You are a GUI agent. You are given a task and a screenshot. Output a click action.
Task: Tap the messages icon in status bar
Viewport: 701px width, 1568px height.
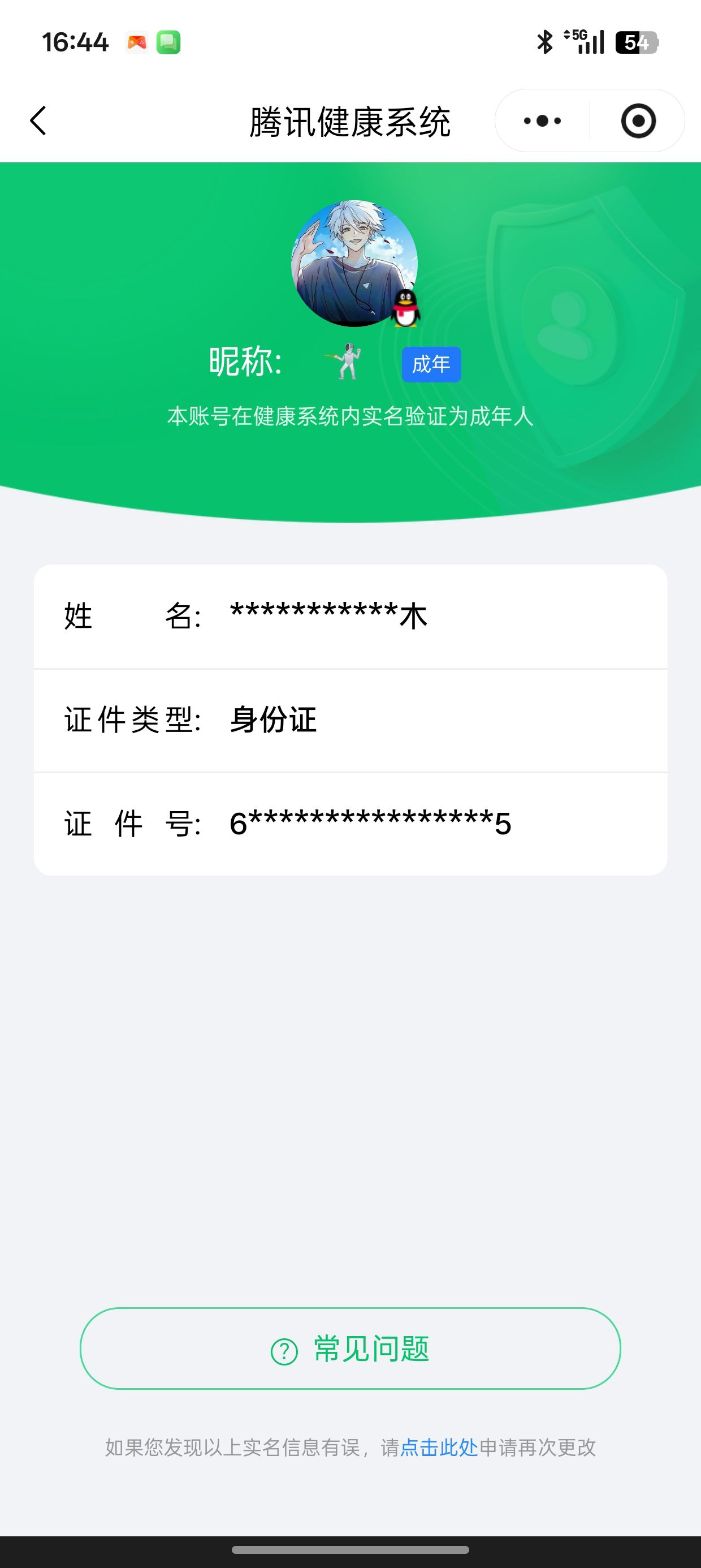168,42
